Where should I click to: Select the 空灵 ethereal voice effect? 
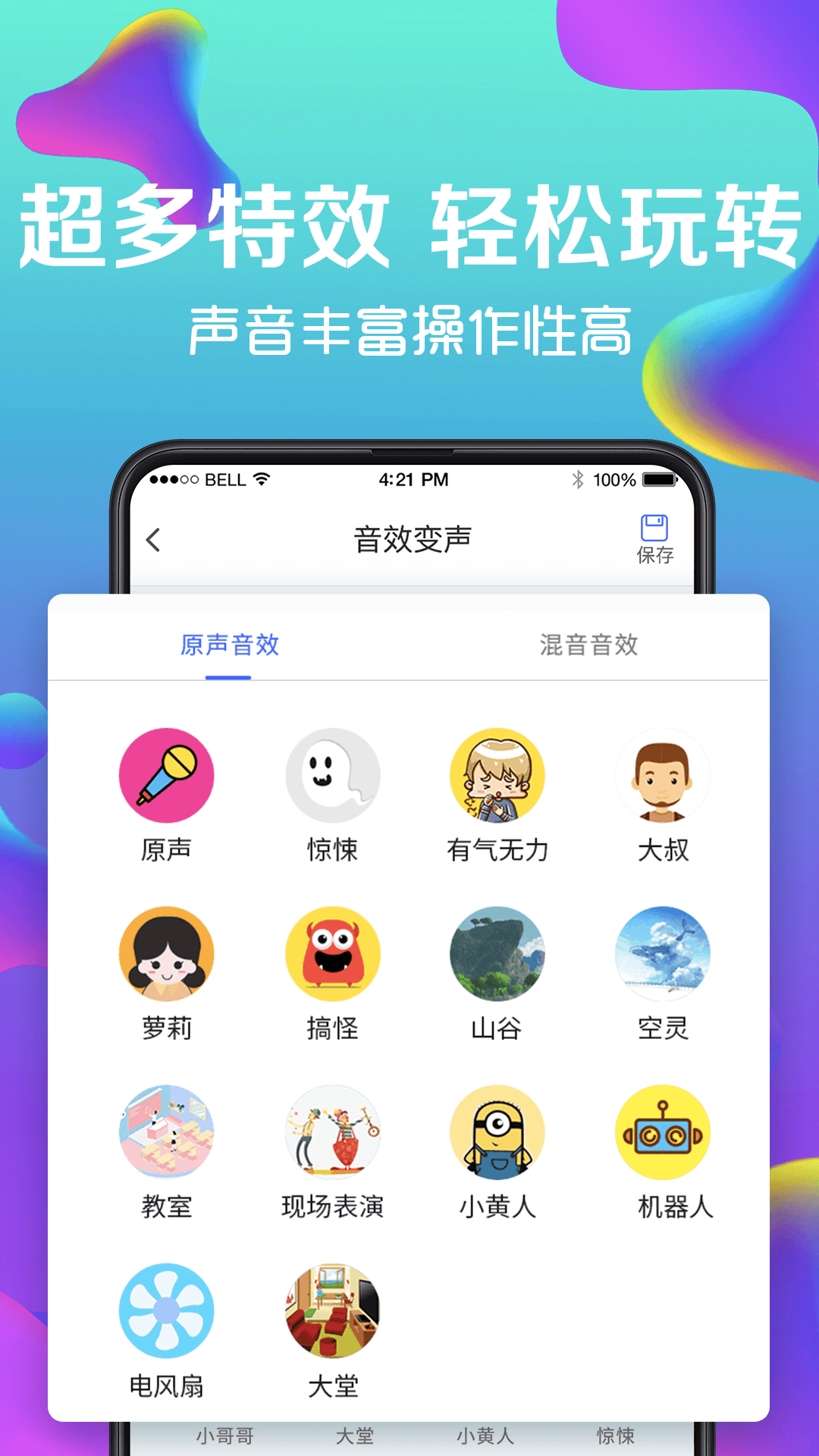coord(663,954)
